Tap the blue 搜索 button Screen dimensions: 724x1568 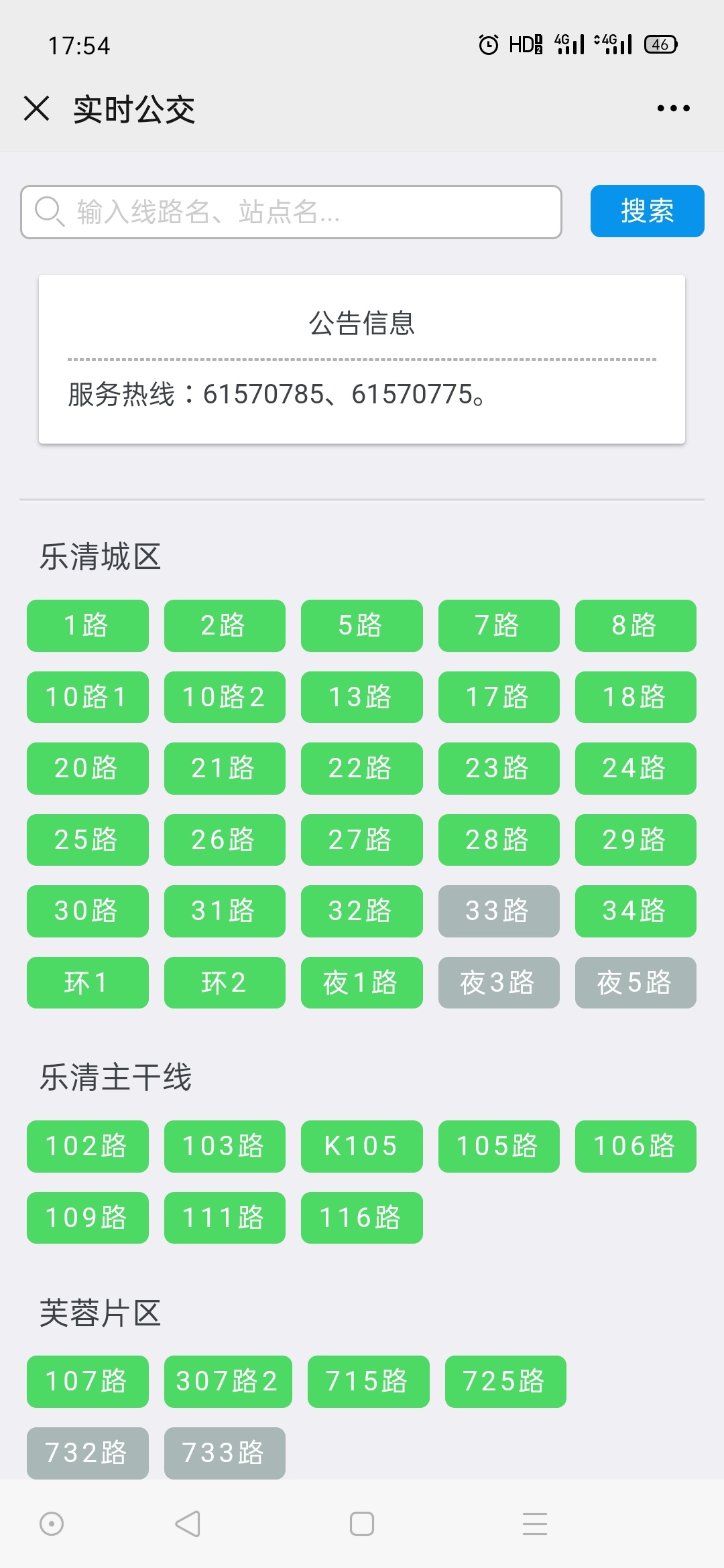click(647, 211)
